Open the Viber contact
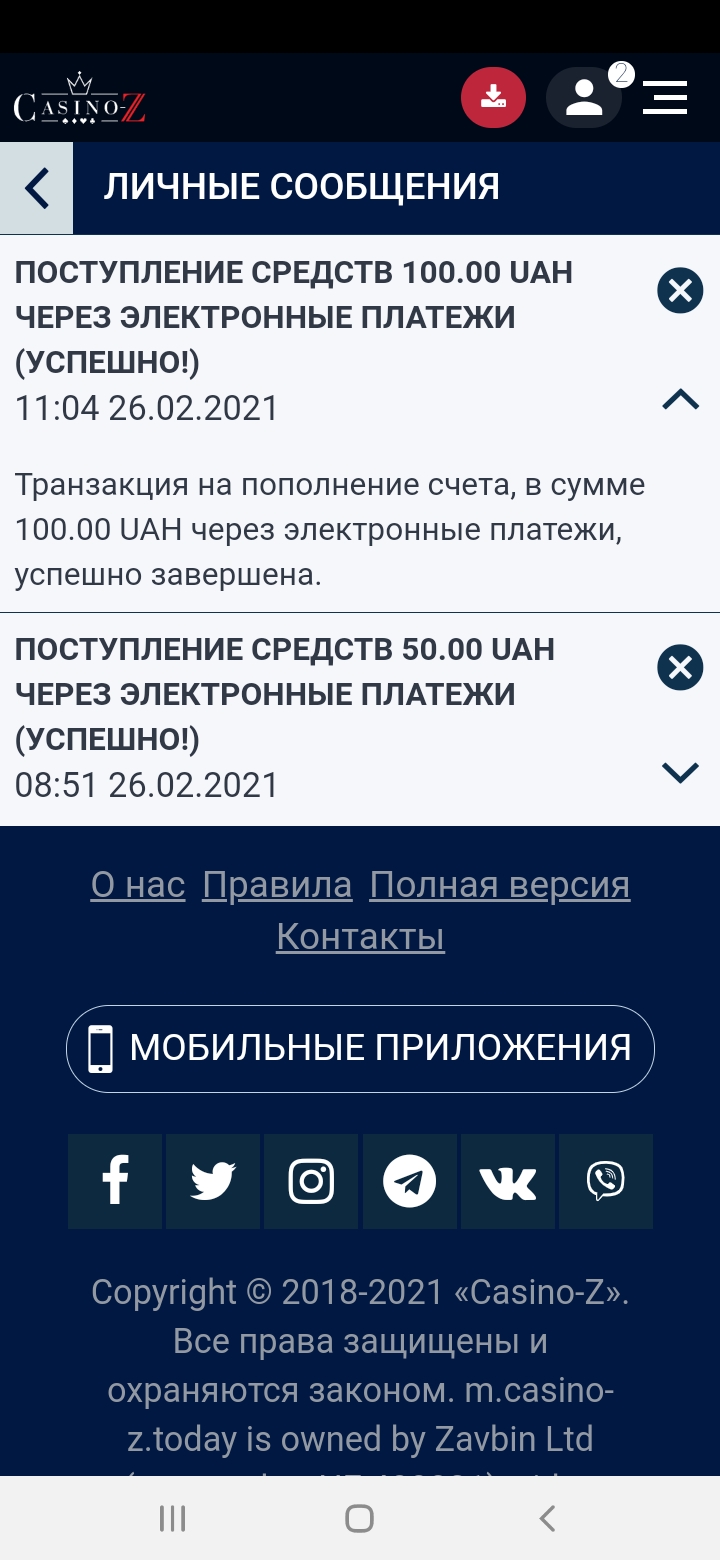Screen dimensions: 720x1560 (x=606, y=1181)
